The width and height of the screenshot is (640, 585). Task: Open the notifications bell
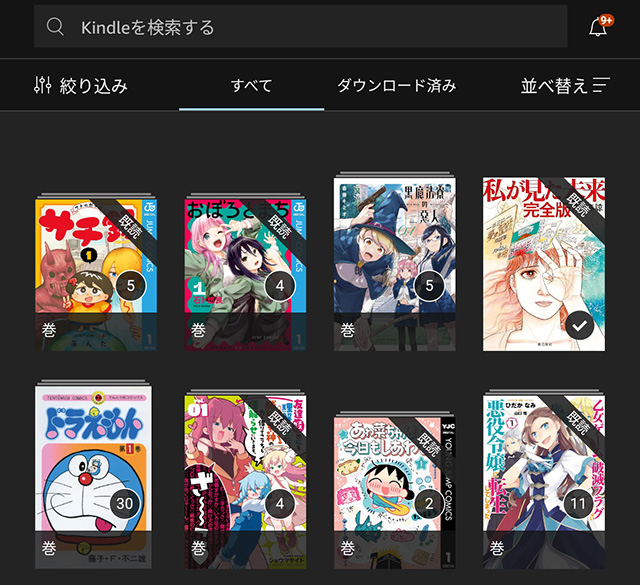(599, 27)
